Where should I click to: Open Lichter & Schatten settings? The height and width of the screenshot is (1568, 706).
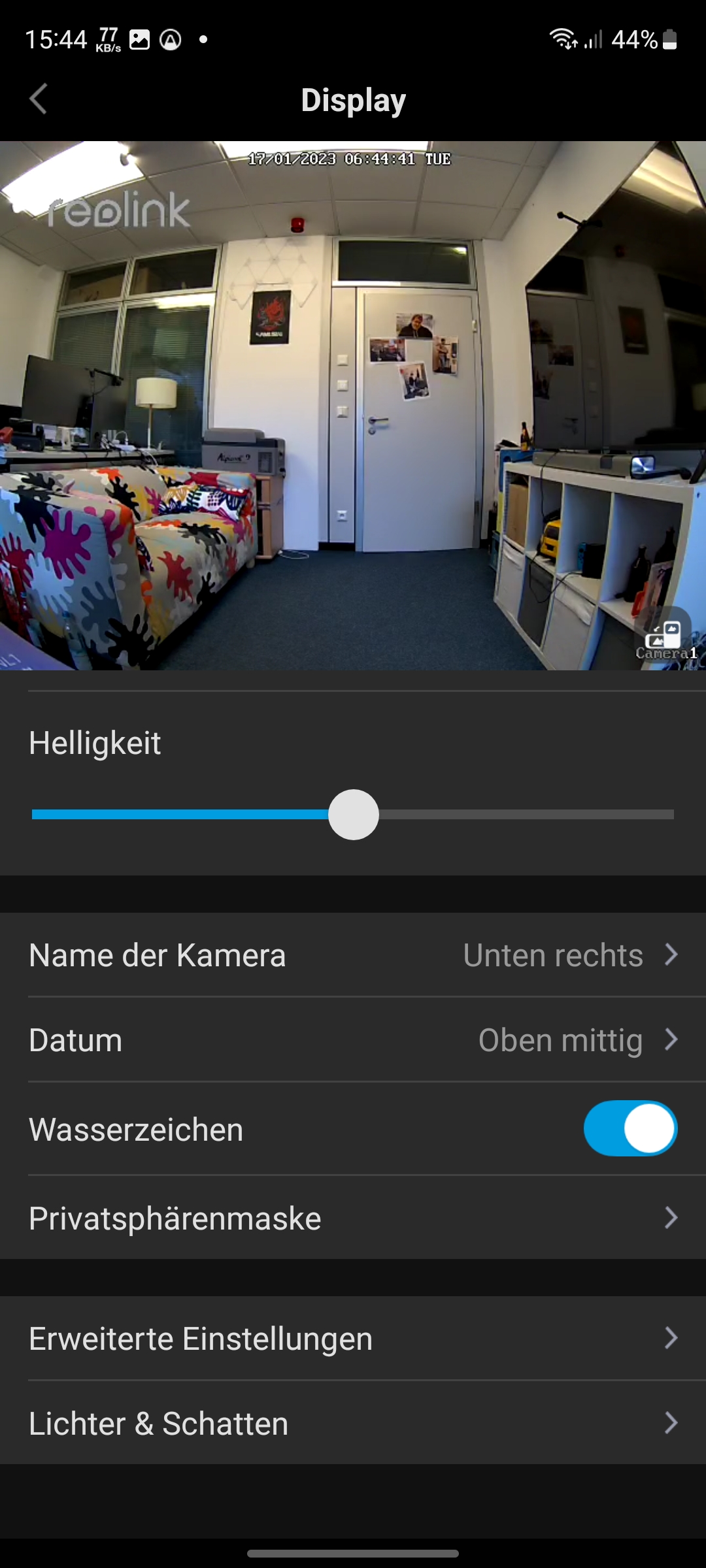tap(353, 1424)
